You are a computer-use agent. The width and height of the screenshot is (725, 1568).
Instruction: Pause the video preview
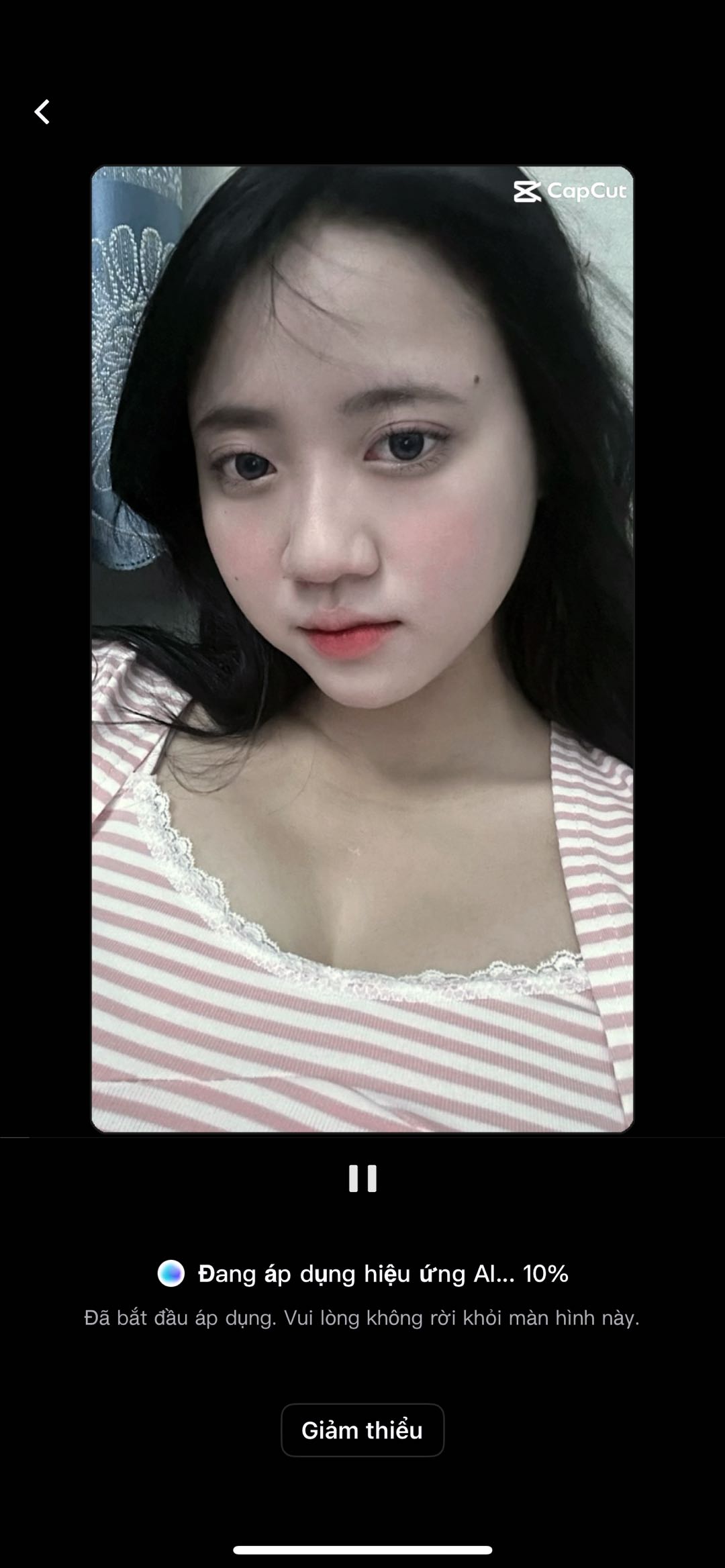tap(362, 1178)
